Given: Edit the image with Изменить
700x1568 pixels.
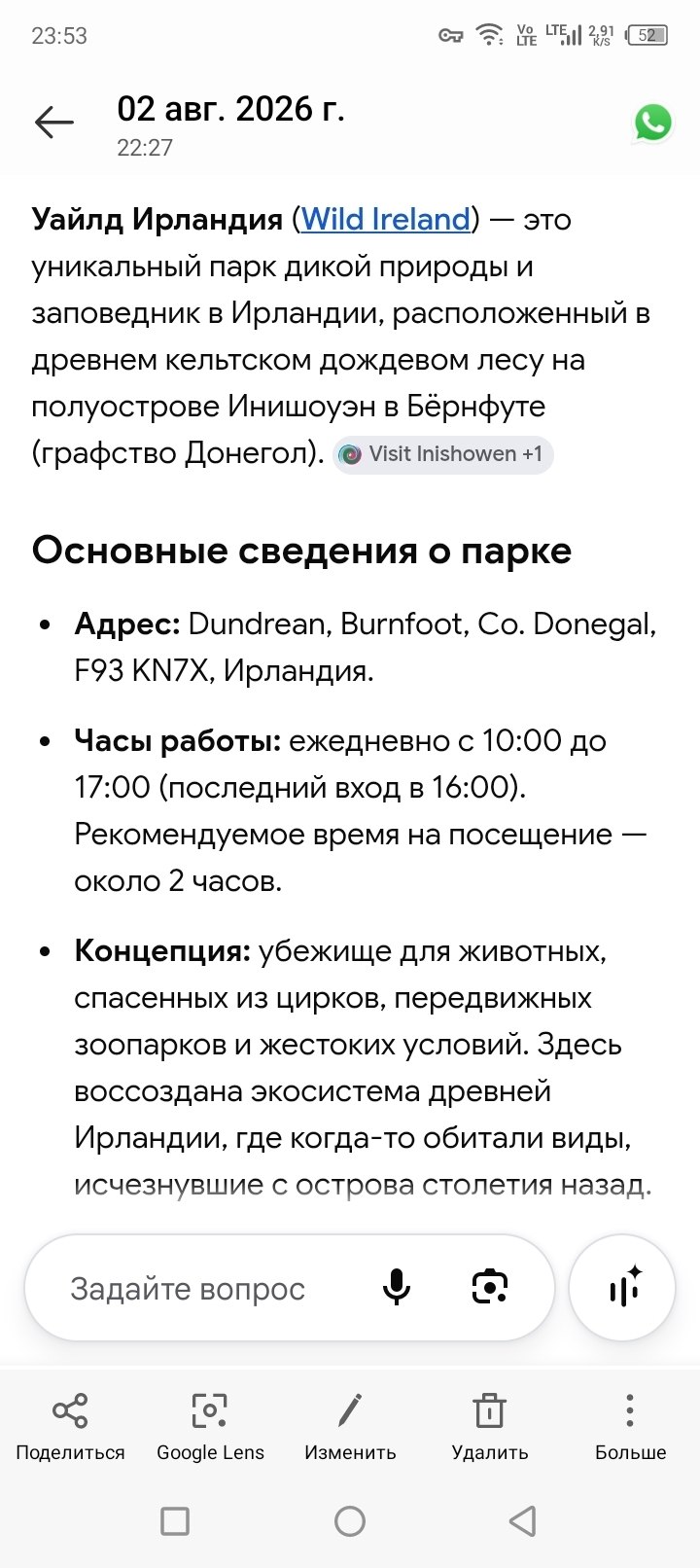Looking at the screenshot, I should [350, 1426].
